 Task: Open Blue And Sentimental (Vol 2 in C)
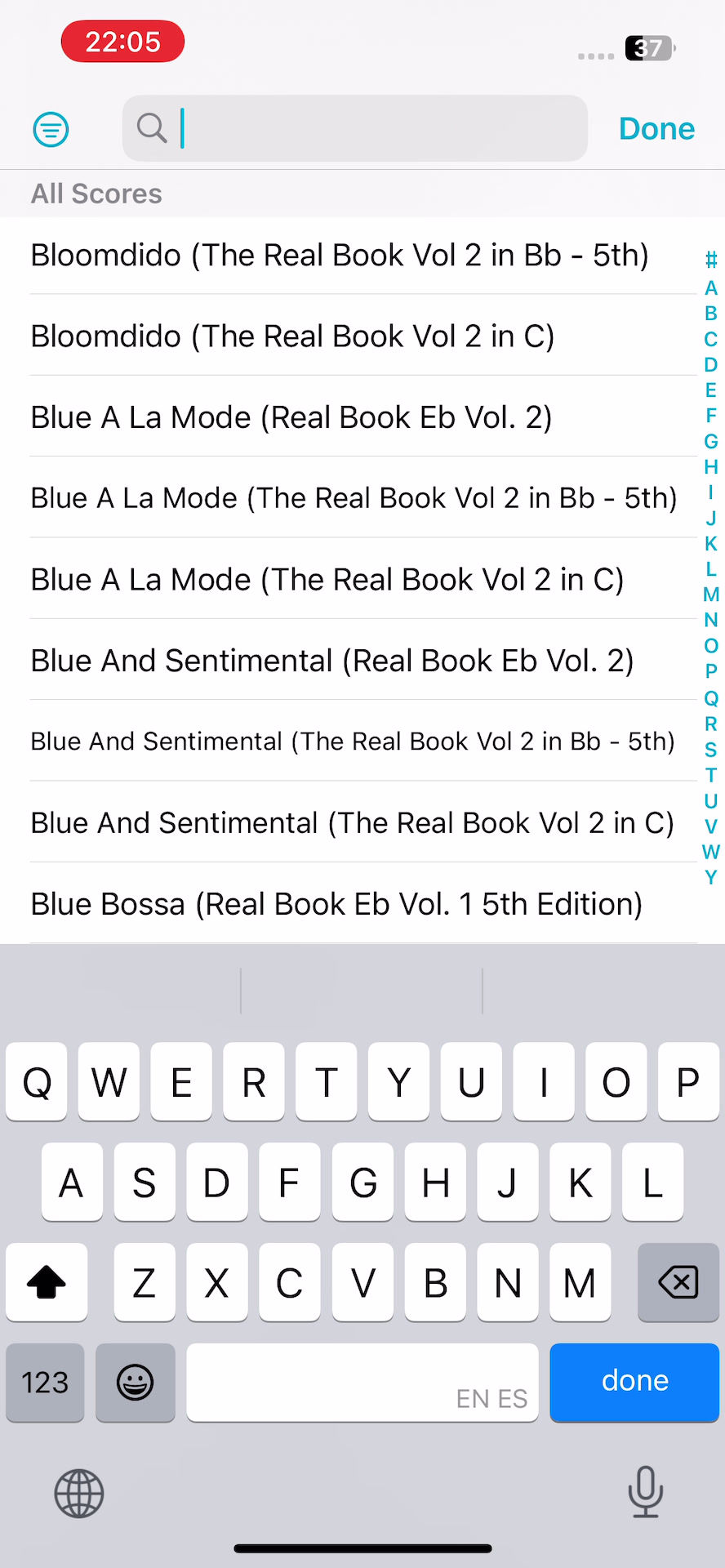tap(352, 822)
